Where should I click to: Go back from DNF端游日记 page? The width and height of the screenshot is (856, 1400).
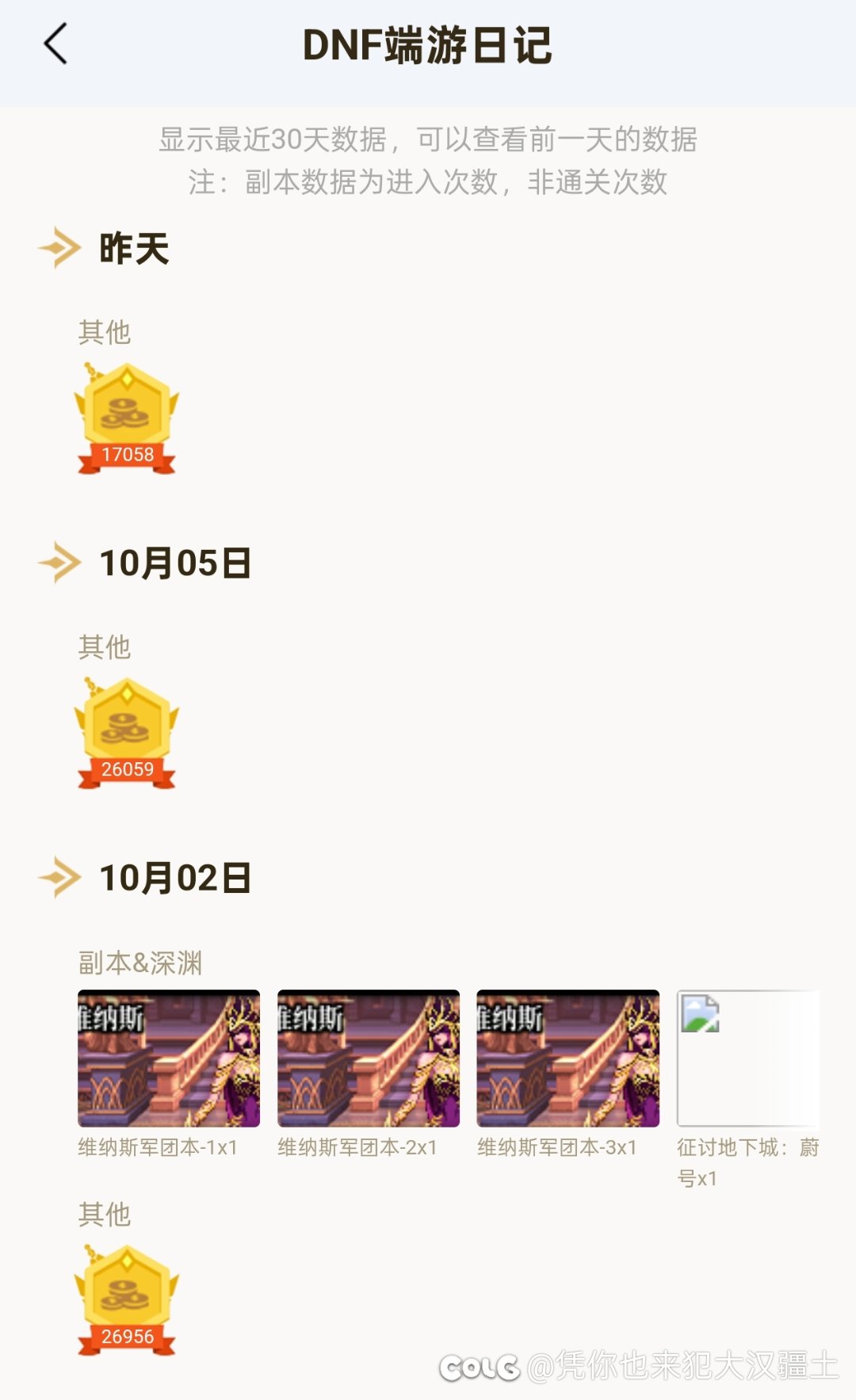pos(55,44)
